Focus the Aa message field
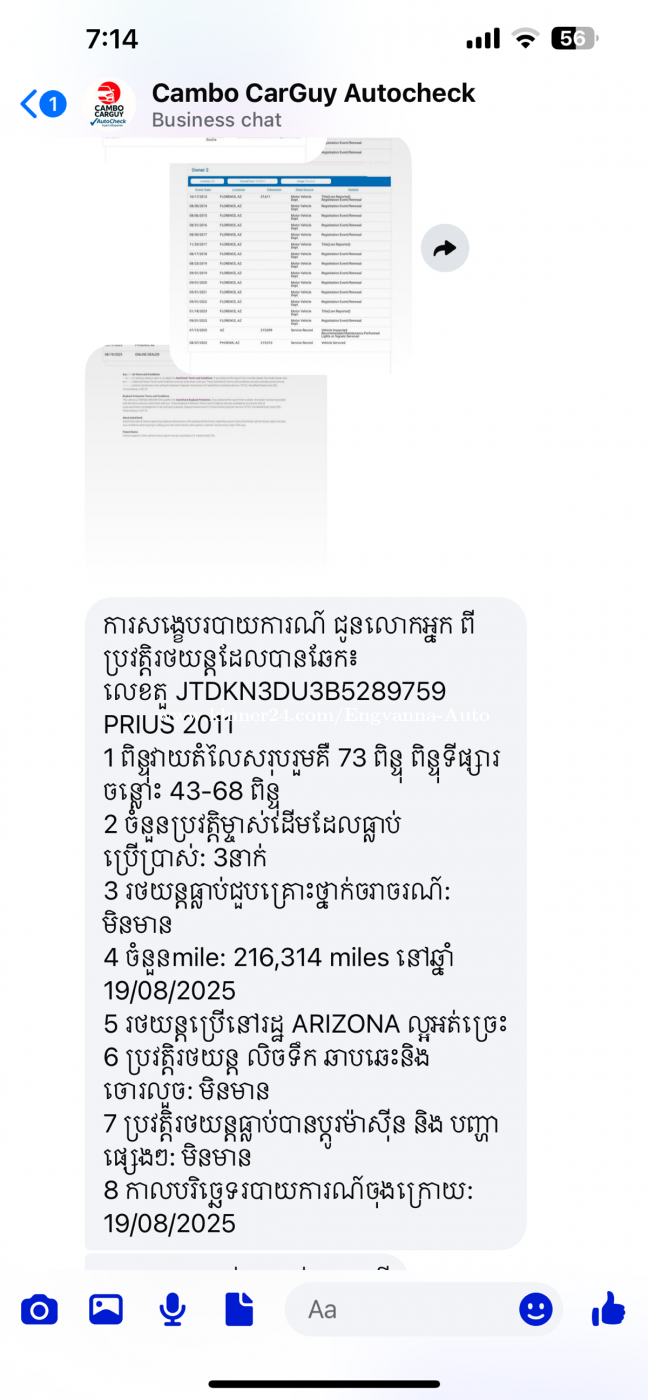This screenshot has width=648, height=1400. [x=400, y=1309]
